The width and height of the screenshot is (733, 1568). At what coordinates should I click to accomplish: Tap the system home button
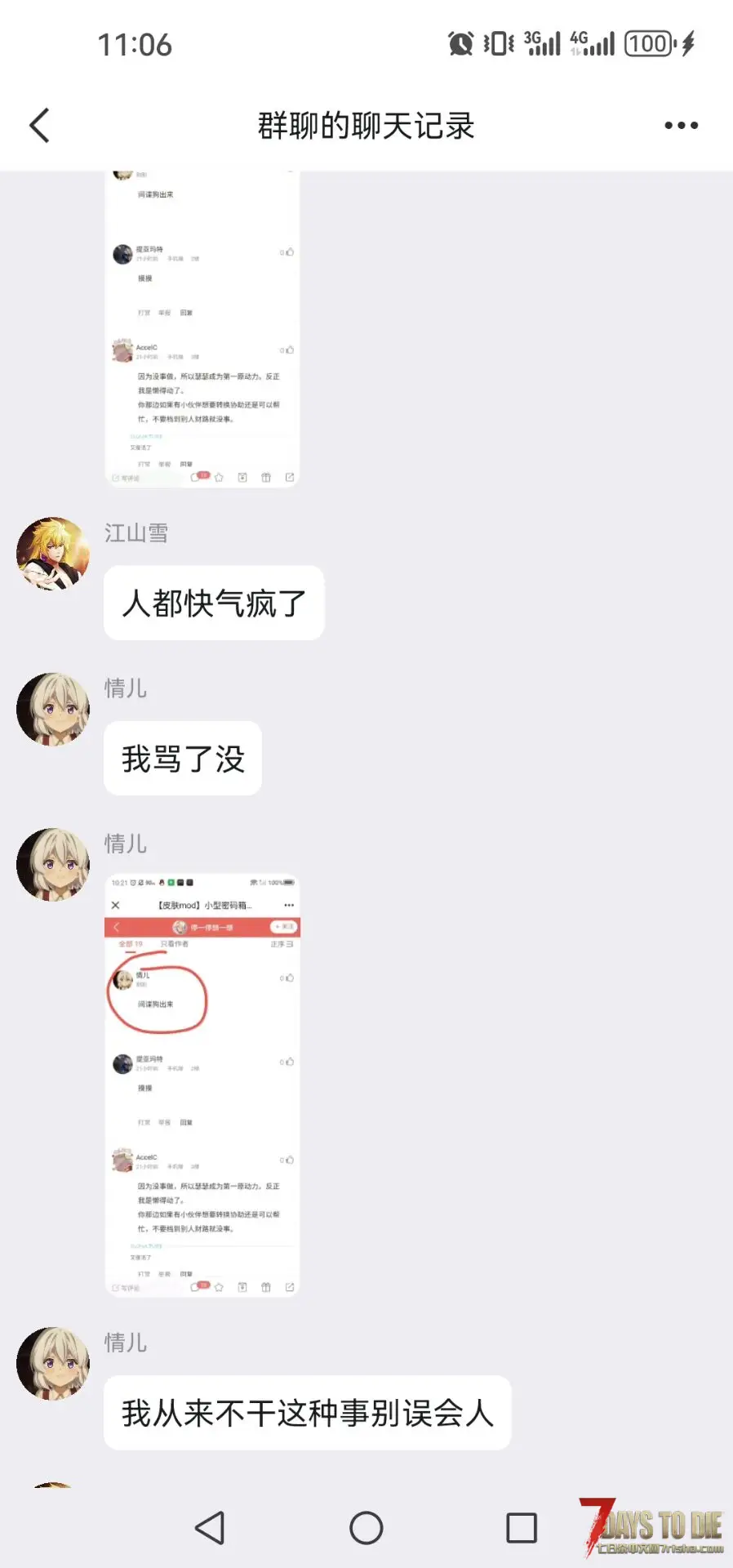pyautogui.click(x=366, y=1528)
